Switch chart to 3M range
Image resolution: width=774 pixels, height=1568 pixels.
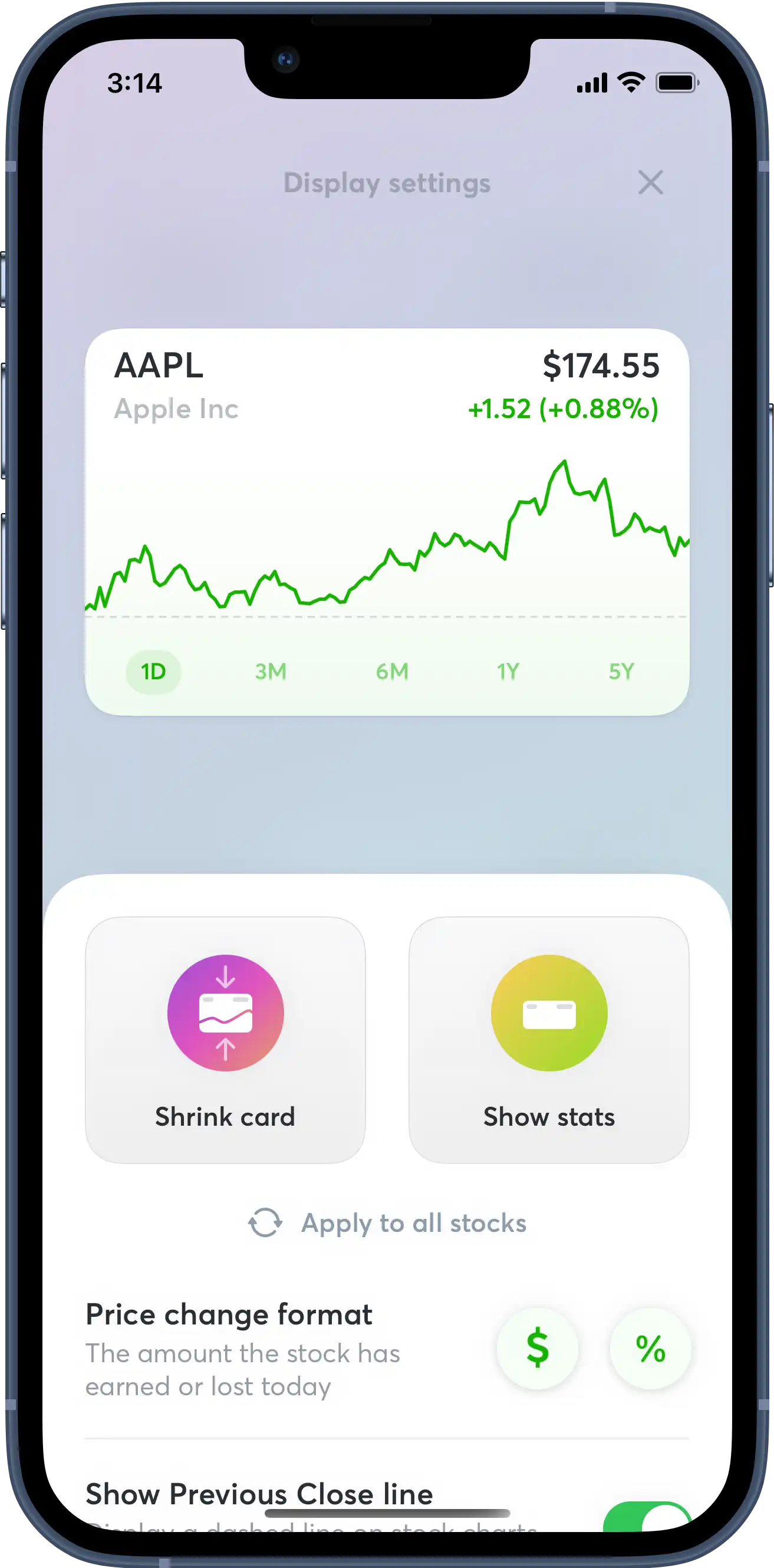pos(271,672)
